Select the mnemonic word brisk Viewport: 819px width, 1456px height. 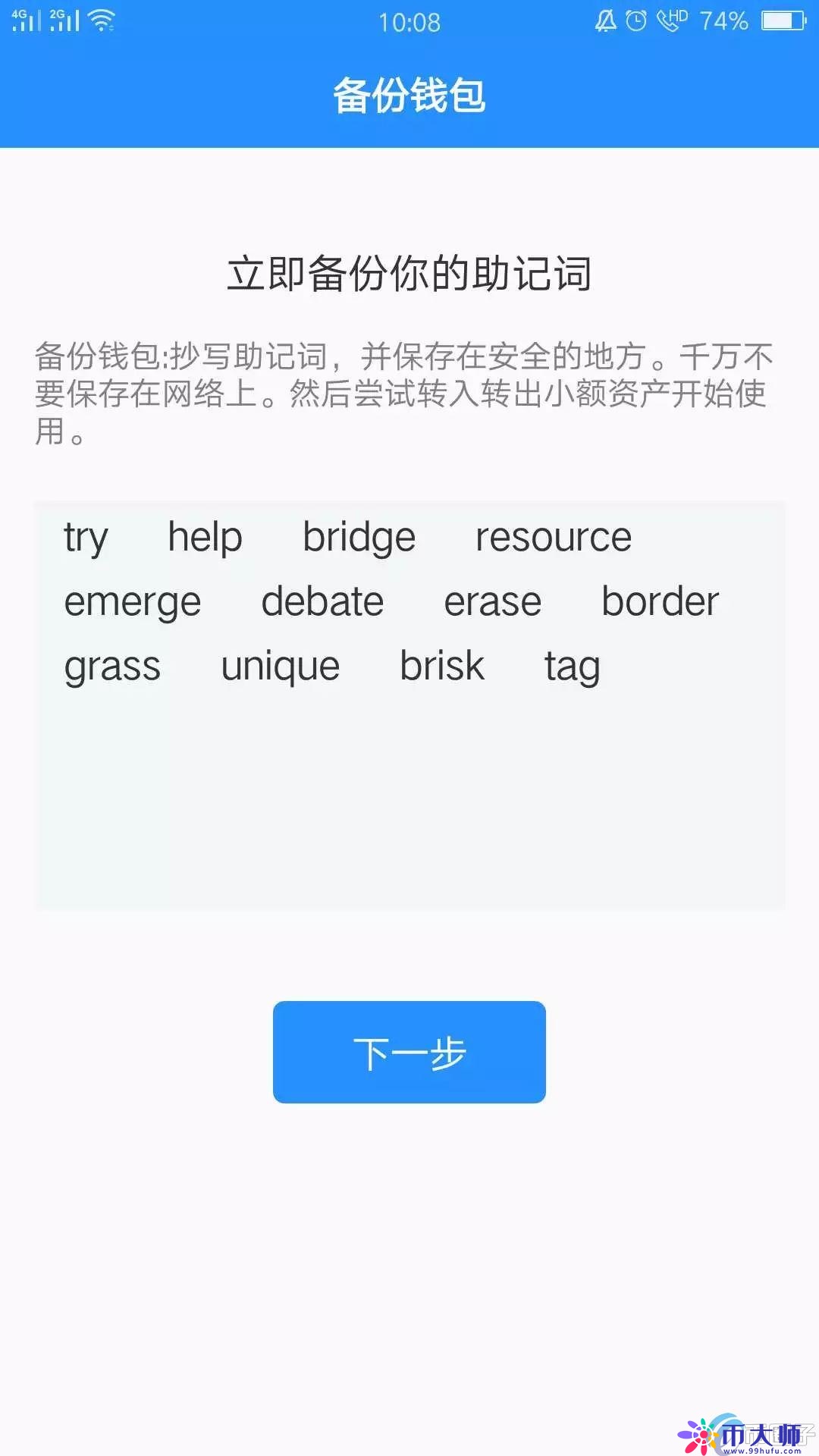pyautogui.click(x=442, y=666)
